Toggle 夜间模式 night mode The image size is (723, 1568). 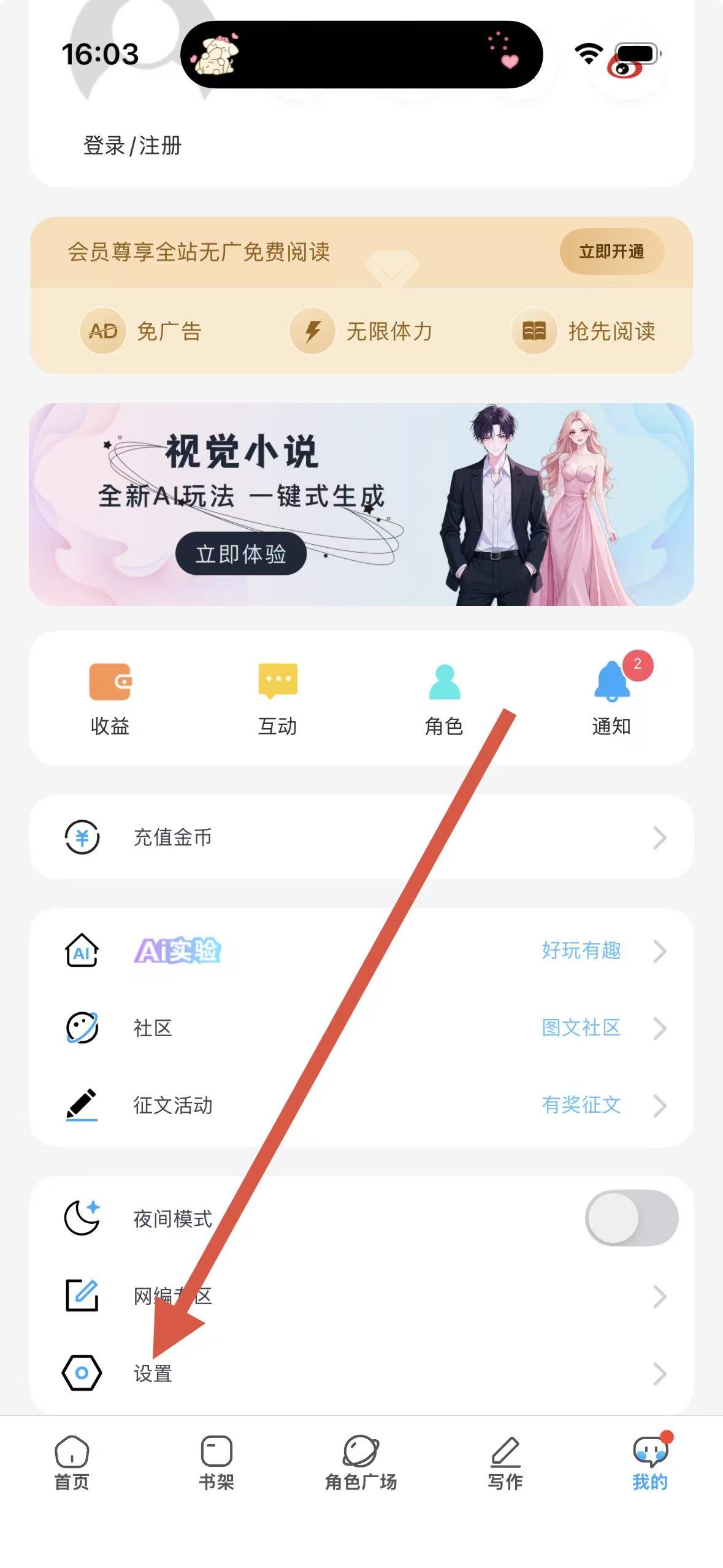[631, 1218]
